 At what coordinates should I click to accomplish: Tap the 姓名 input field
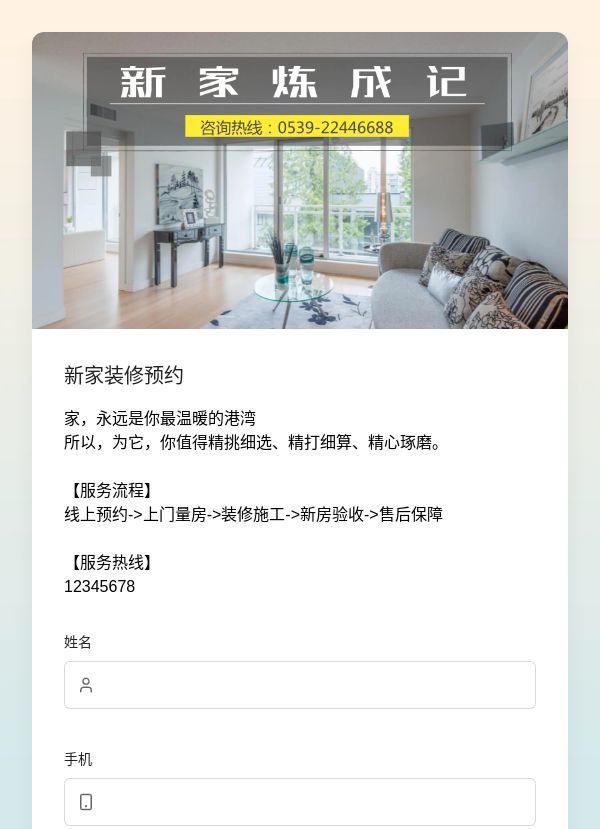tap(300, 685)
